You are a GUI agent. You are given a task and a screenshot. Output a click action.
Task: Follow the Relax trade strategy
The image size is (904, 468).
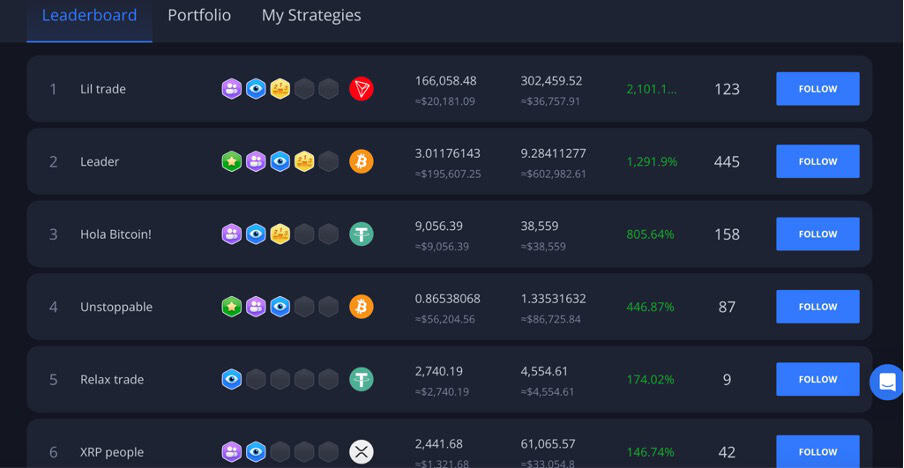click(x=818, y=379)
